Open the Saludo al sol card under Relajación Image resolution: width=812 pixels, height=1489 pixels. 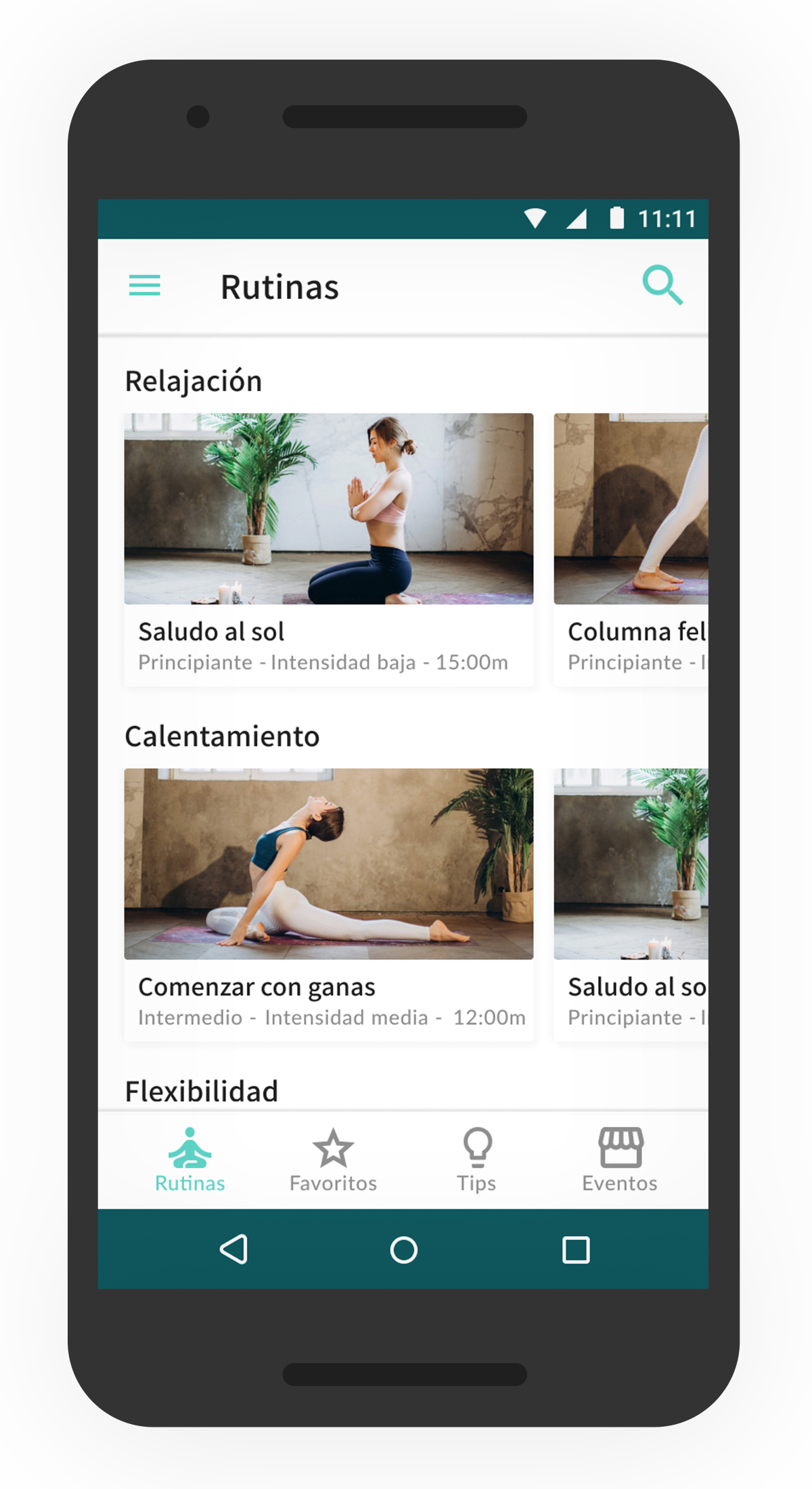pyautogui.click(x=329, y=548)
